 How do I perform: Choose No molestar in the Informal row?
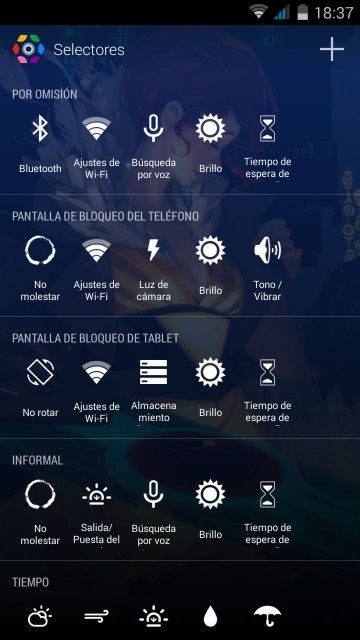pyautogui.click(x=40, y=513)
